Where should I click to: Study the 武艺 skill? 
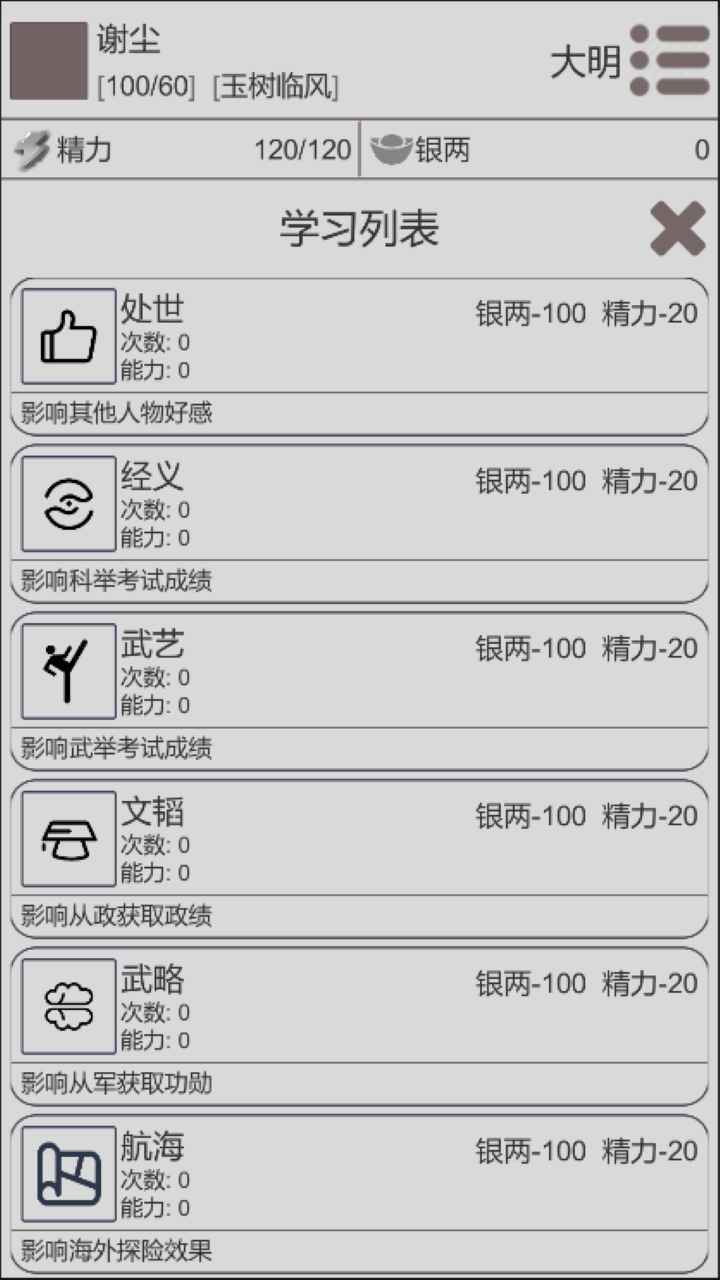click(359, 690)
